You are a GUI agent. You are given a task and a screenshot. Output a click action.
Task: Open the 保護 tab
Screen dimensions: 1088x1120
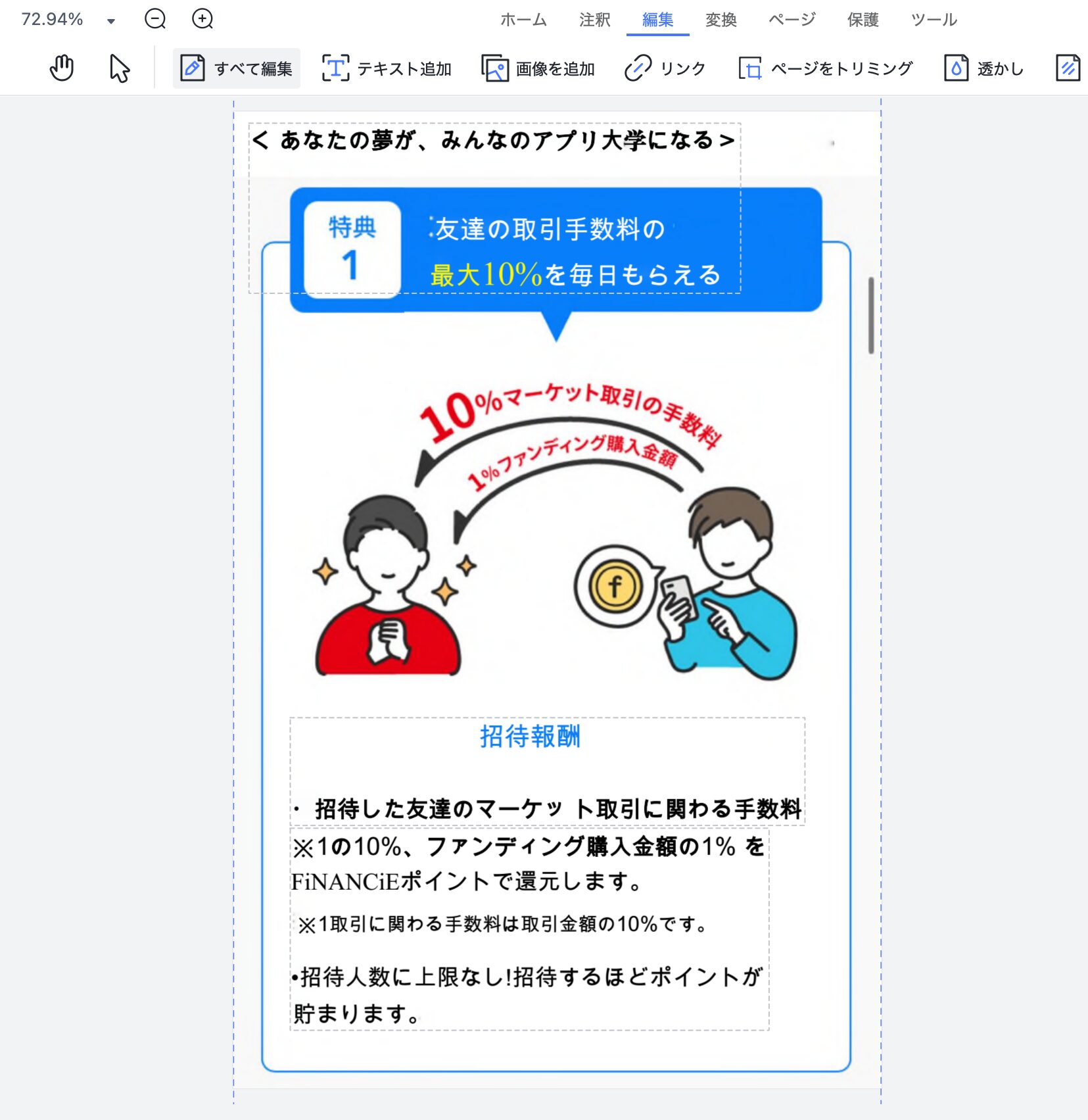(x=863, y=20)
